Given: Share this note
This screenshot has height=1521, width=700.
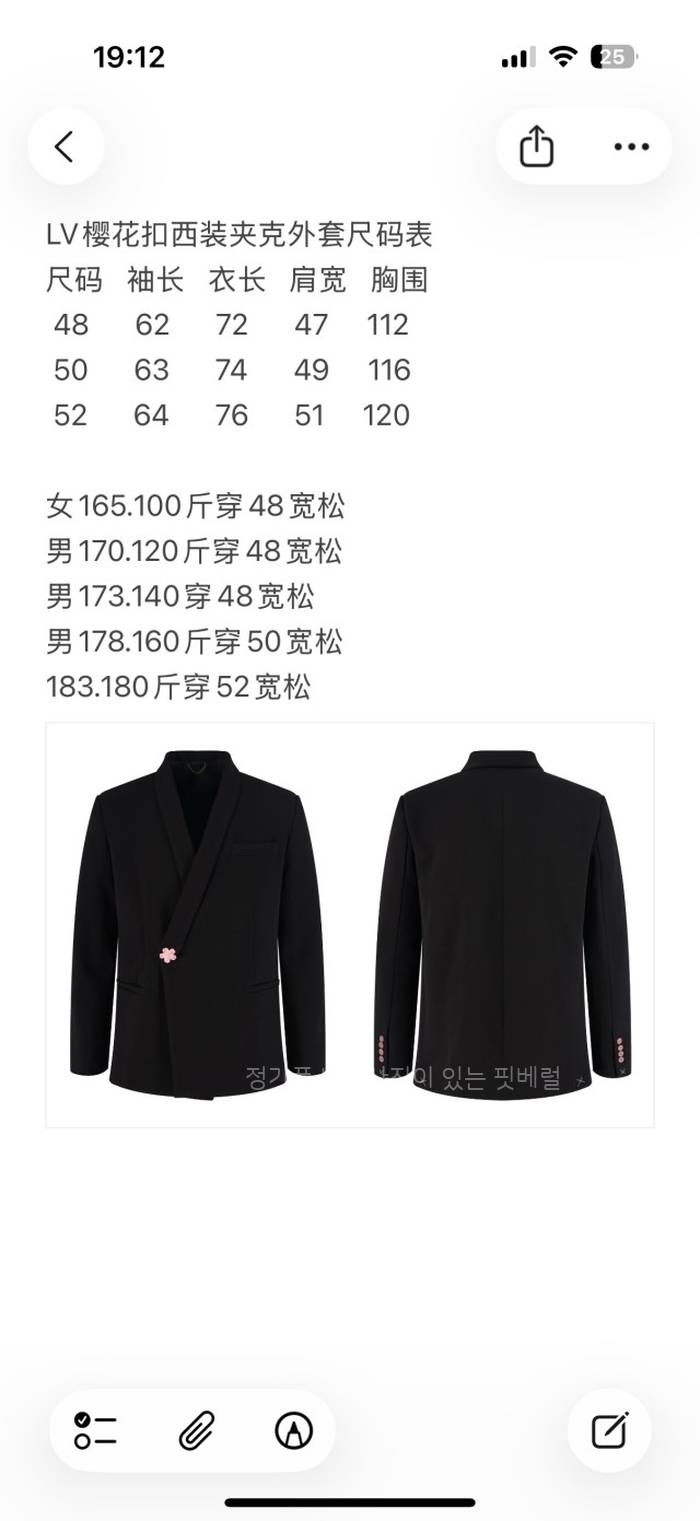Looking at the screenshot, I should 537,147.
